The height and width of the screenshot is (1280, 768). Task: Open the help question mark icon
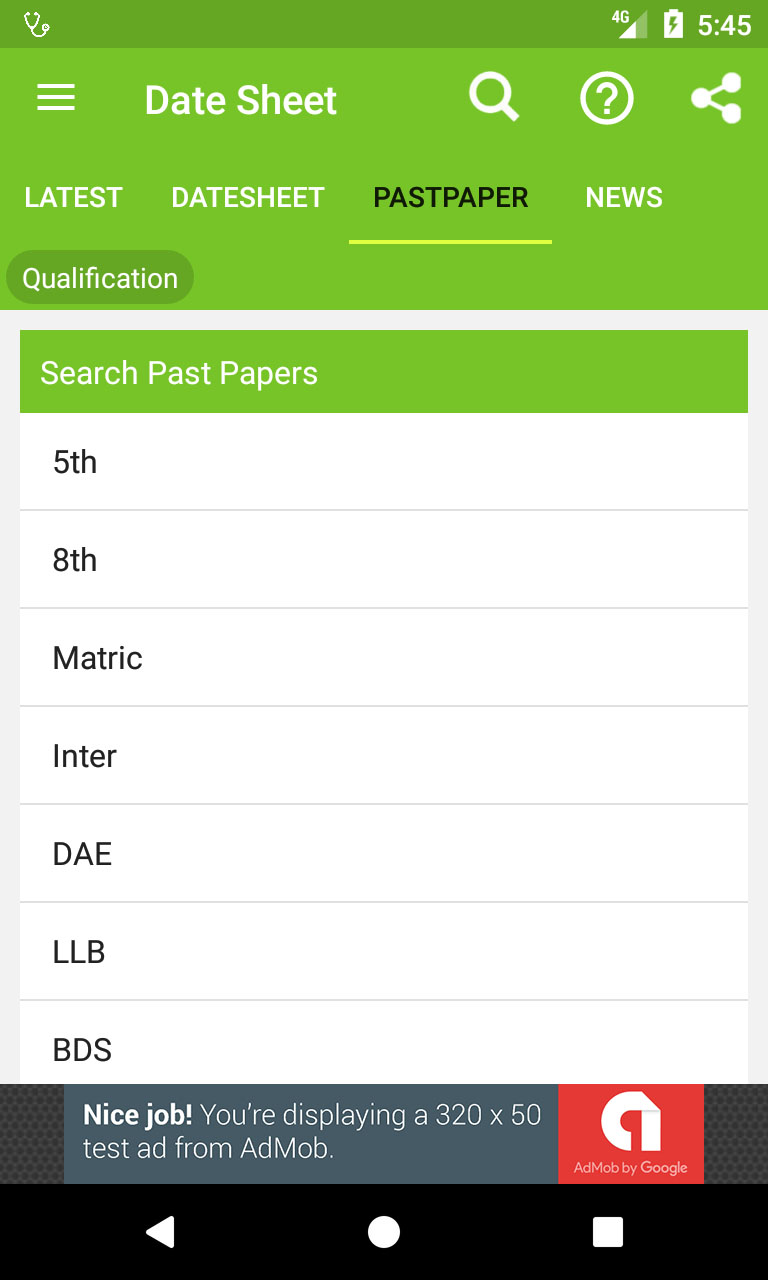pyautogui.click(x=607, y=99)
